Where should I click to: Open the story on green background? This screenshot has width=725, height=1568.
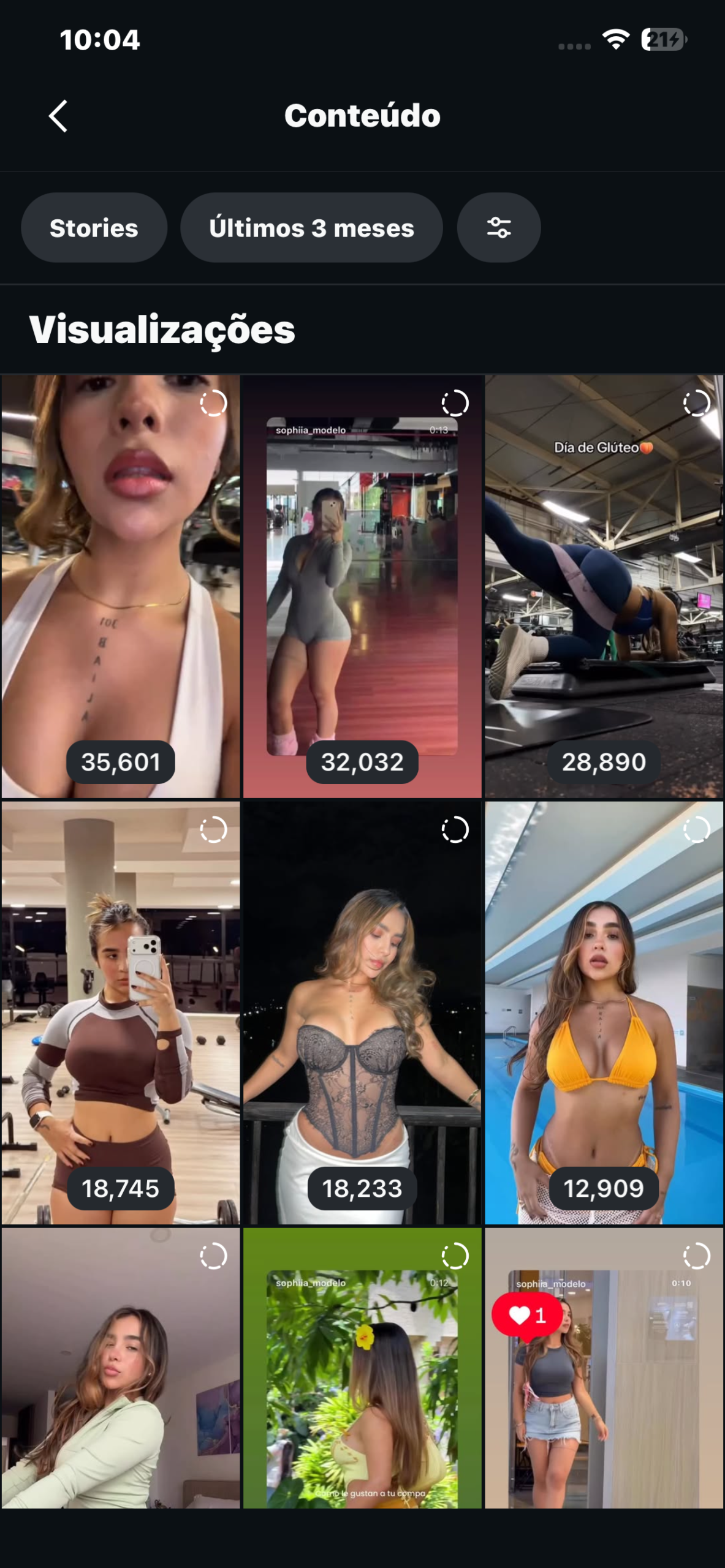(362, 1367)
